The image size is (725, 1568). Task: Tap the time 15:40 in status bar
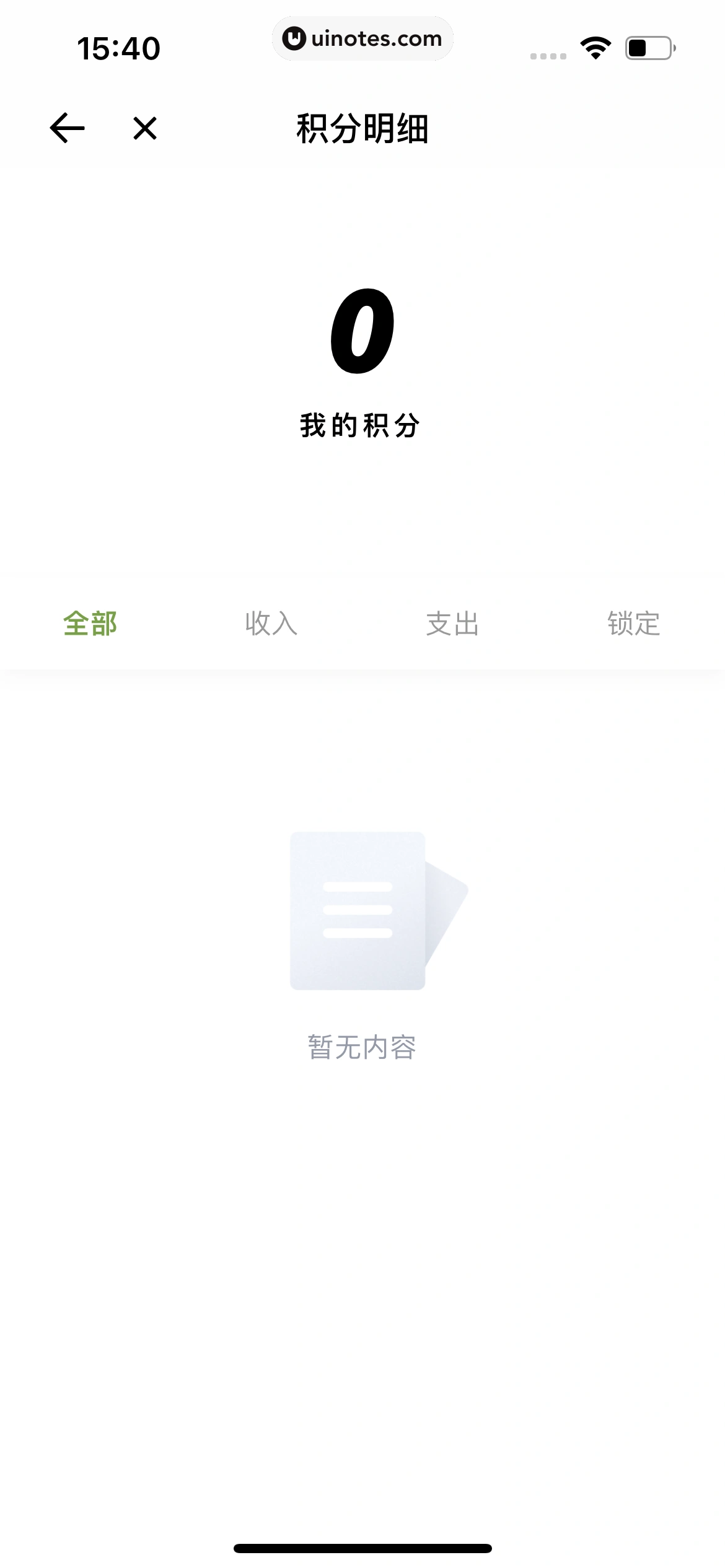[x=120, y=48]
